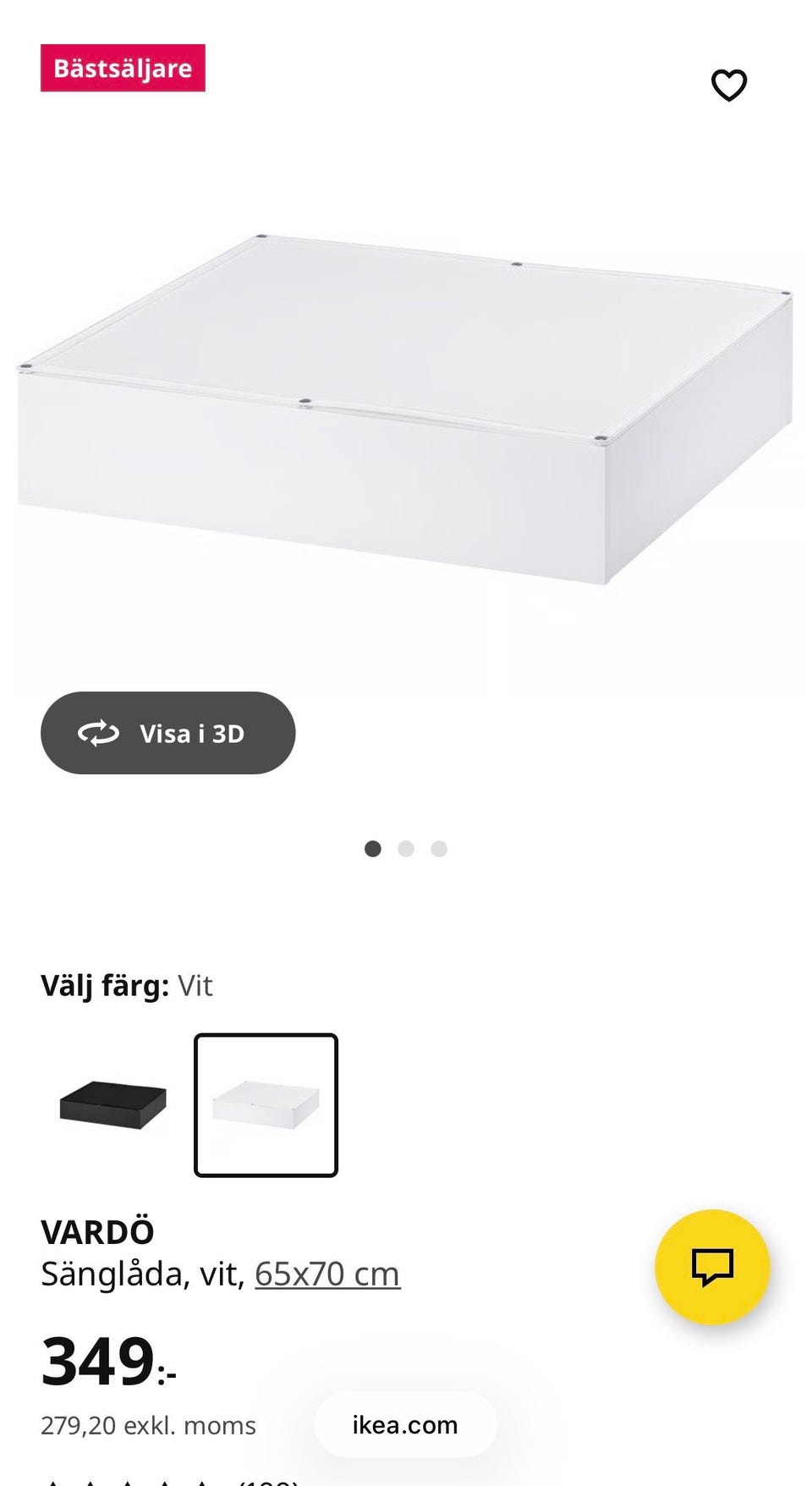Image resolution: width=812 pixels, height=1486 pixels.
Task: Click the Bästsäljare badge
Action: tap(123, 69)
